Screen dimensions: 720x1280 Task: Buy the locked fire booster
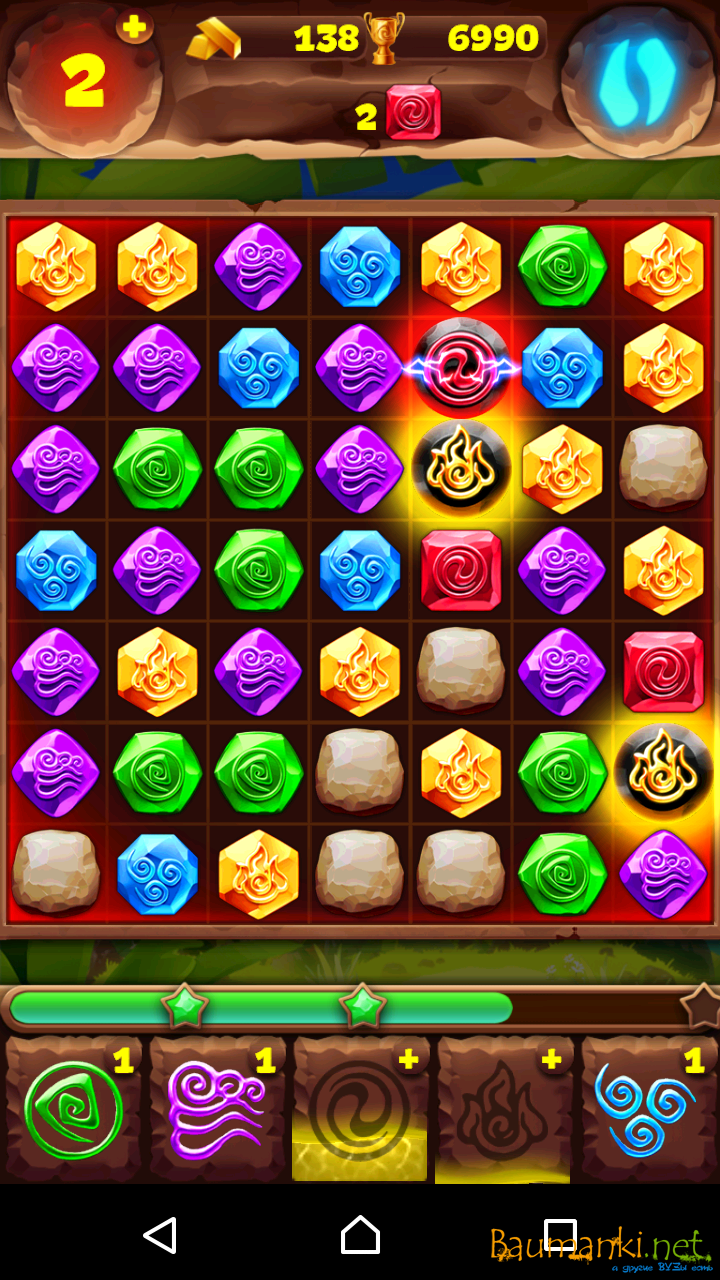tap(503, 1110)
